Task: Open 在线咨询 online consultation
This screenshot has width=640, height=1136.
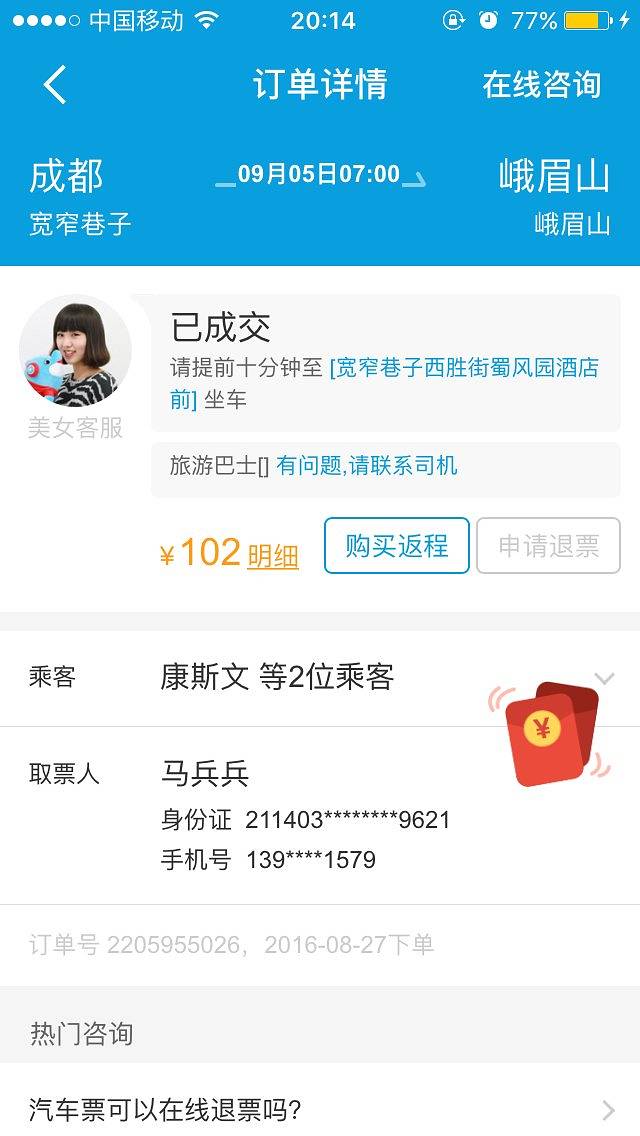Action: point(541,85)
